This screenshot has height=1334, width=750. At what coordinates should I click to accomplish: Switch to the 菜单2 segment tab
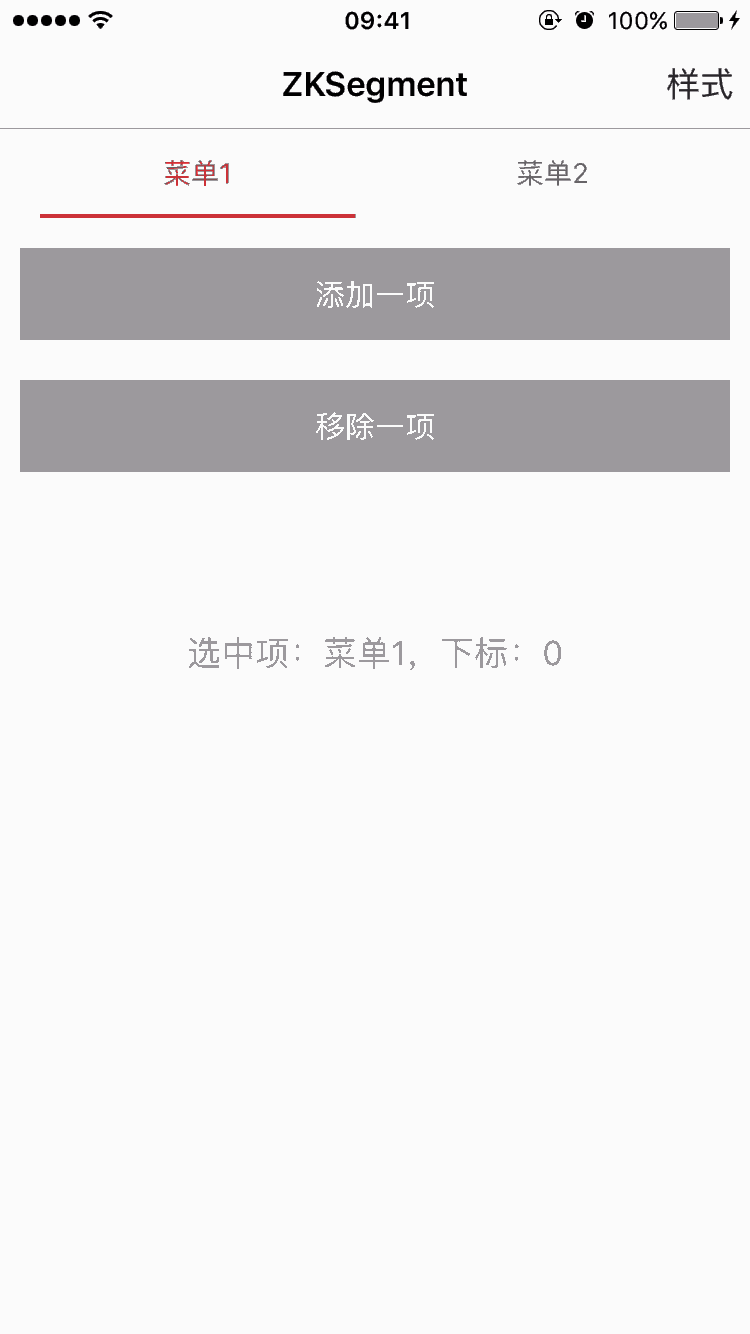(552, 174)
